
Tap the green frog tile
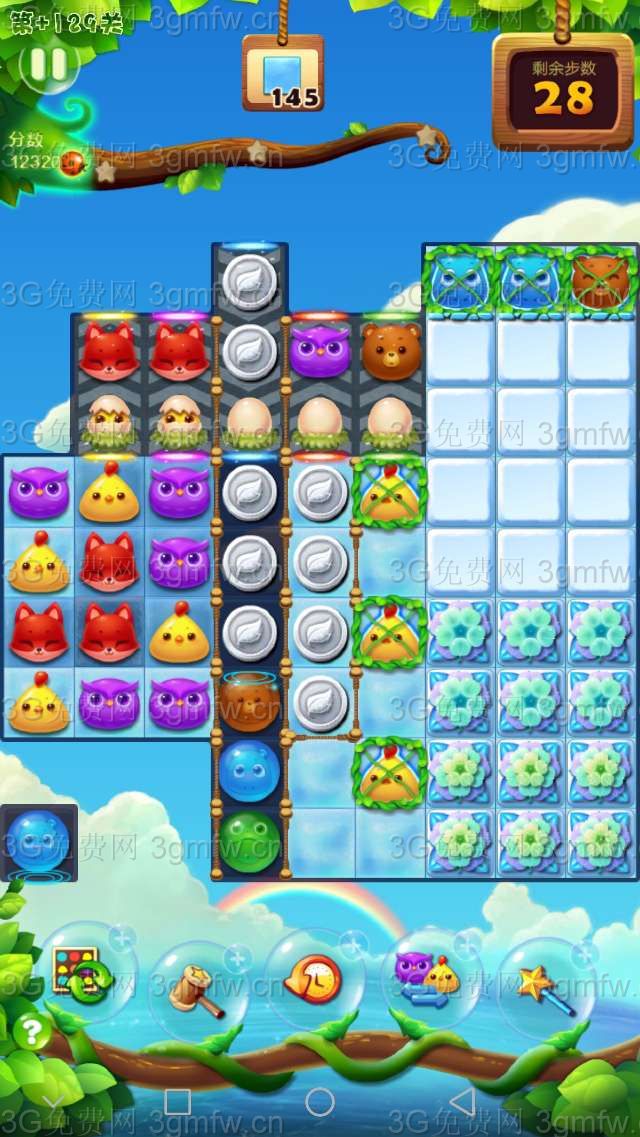(249, 840)
